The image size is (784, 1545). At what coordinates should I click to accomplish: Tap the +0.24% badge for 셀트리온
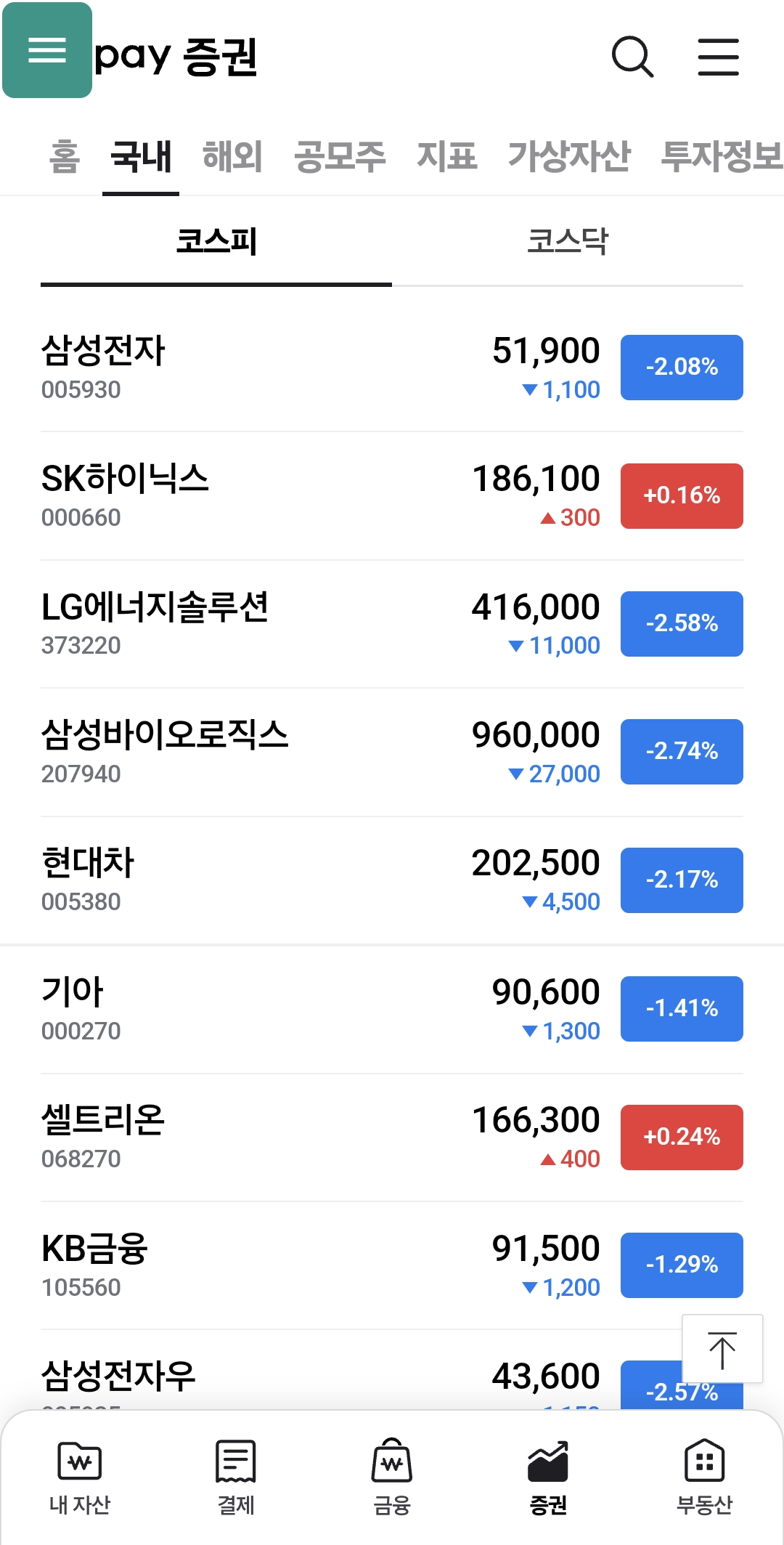[681, 1137]
